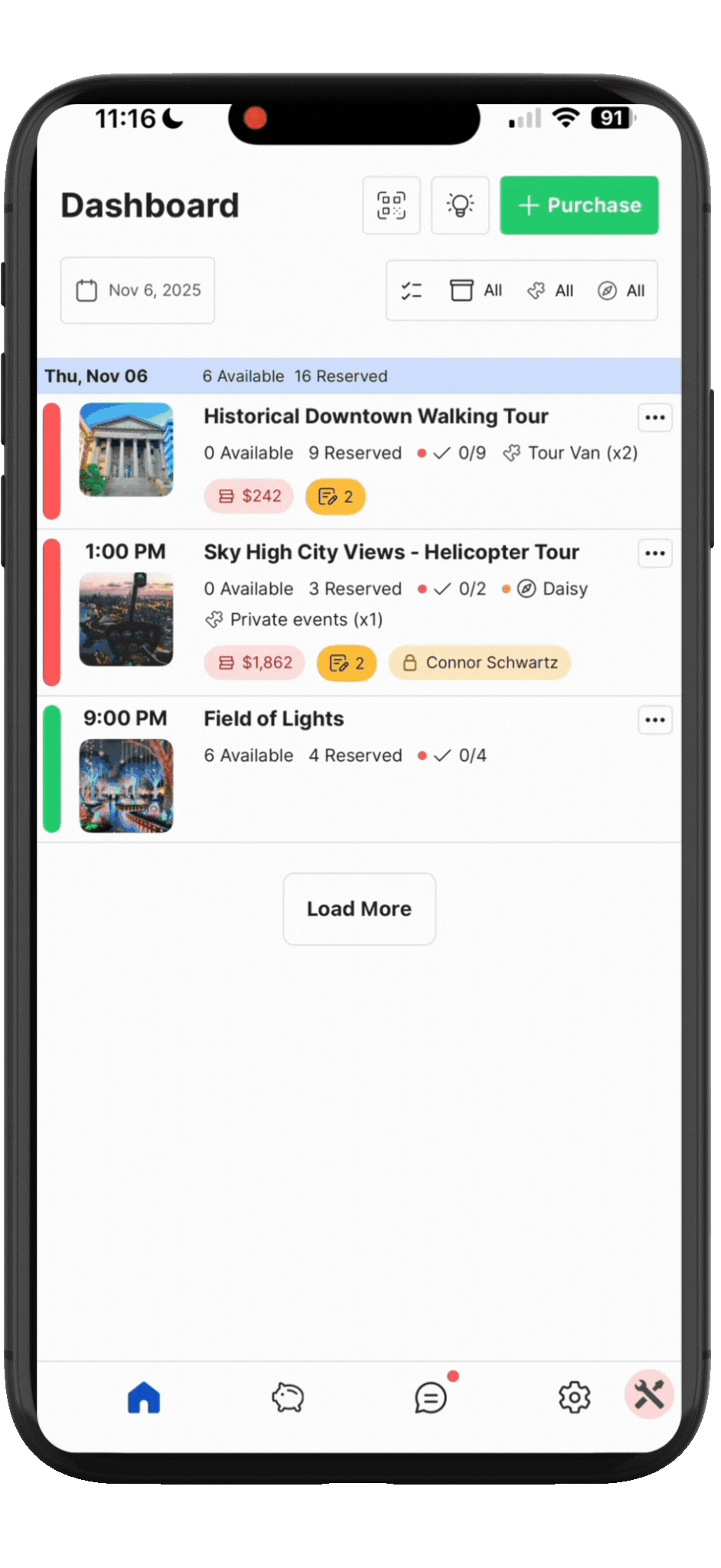Open the Nov 6, 2025 date picker
The image size is (721, 1568).
click(138, 290)
